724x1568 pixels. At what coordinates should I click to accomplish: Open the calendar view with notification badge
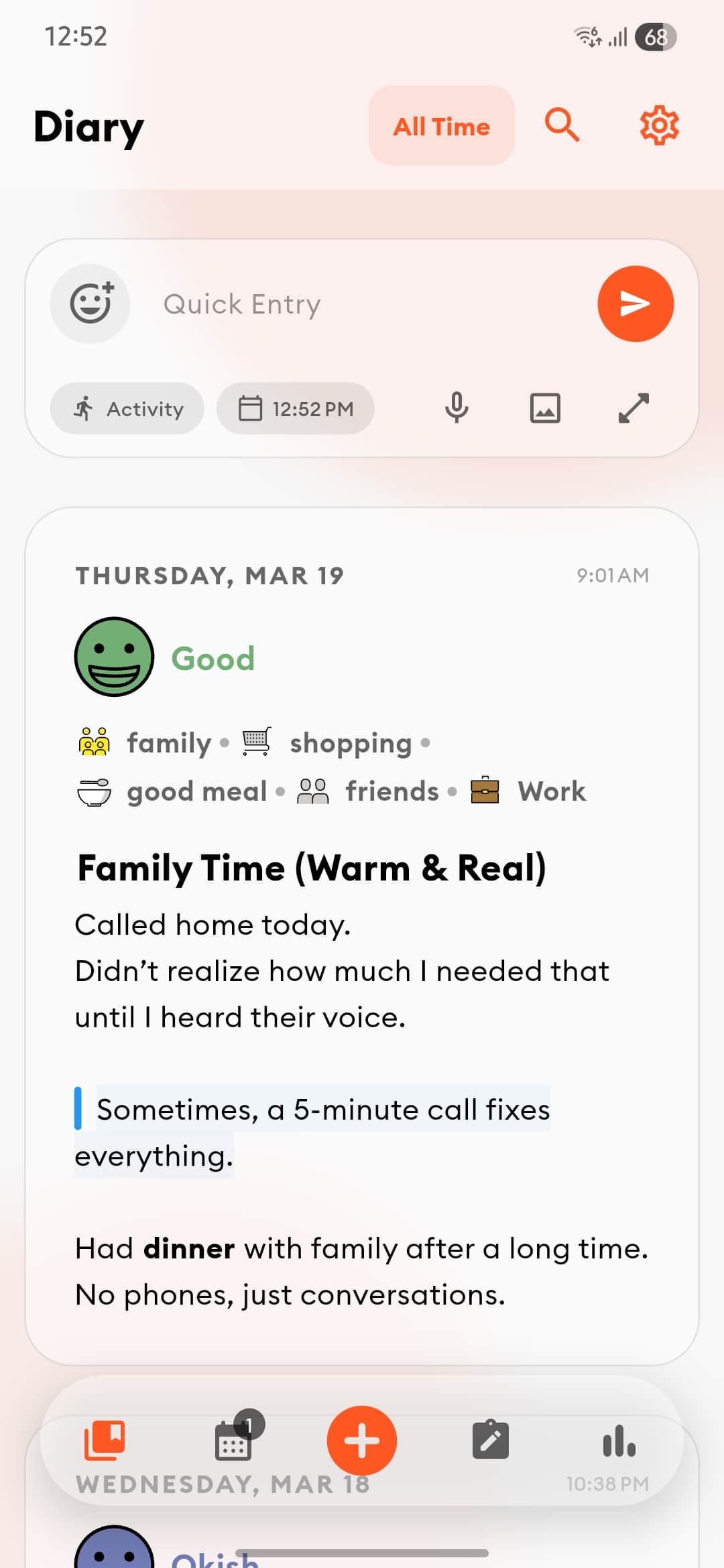coord(233,1441)
